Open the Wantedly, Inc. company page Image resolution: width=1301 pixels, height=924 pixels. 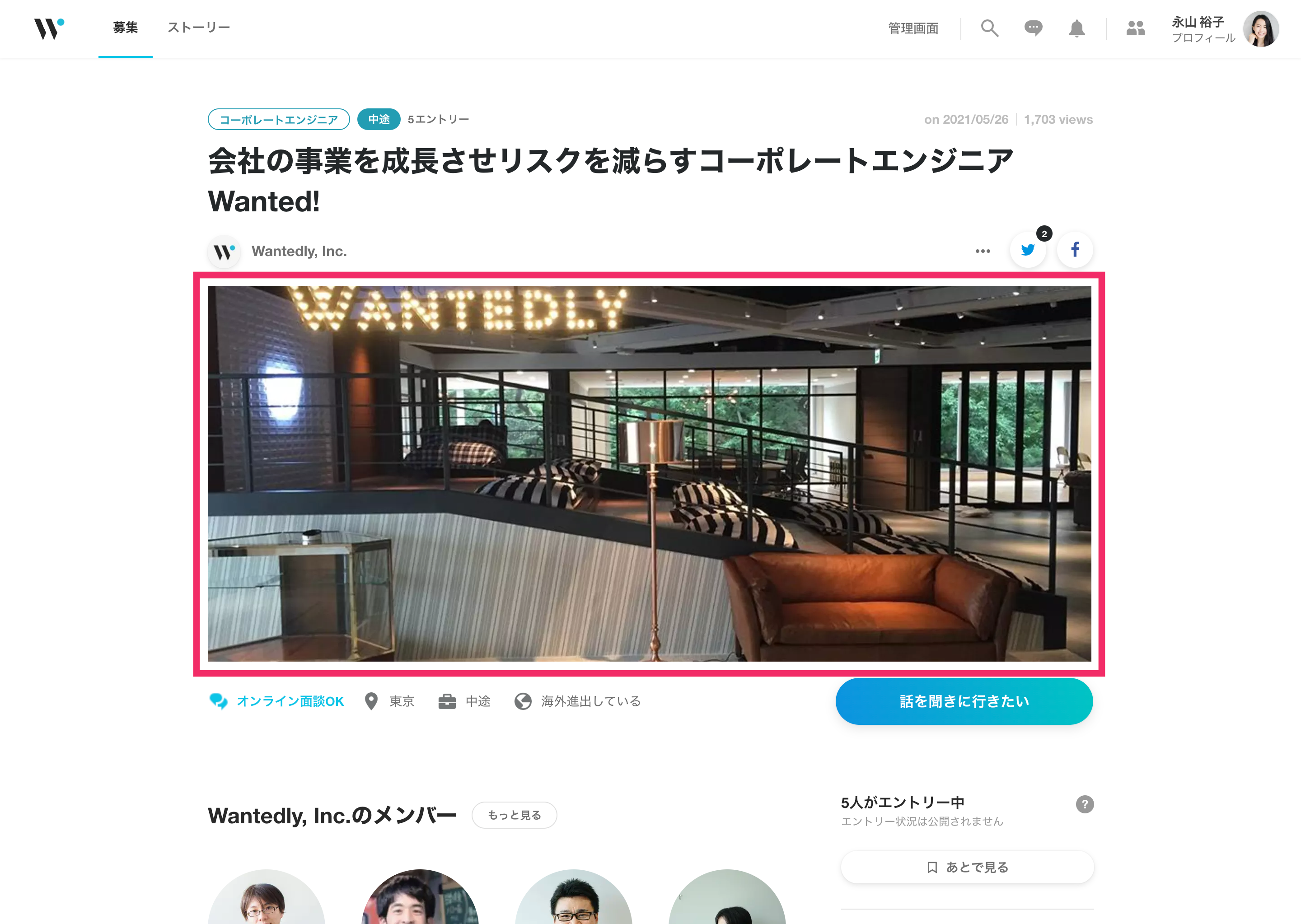[299, 251]
